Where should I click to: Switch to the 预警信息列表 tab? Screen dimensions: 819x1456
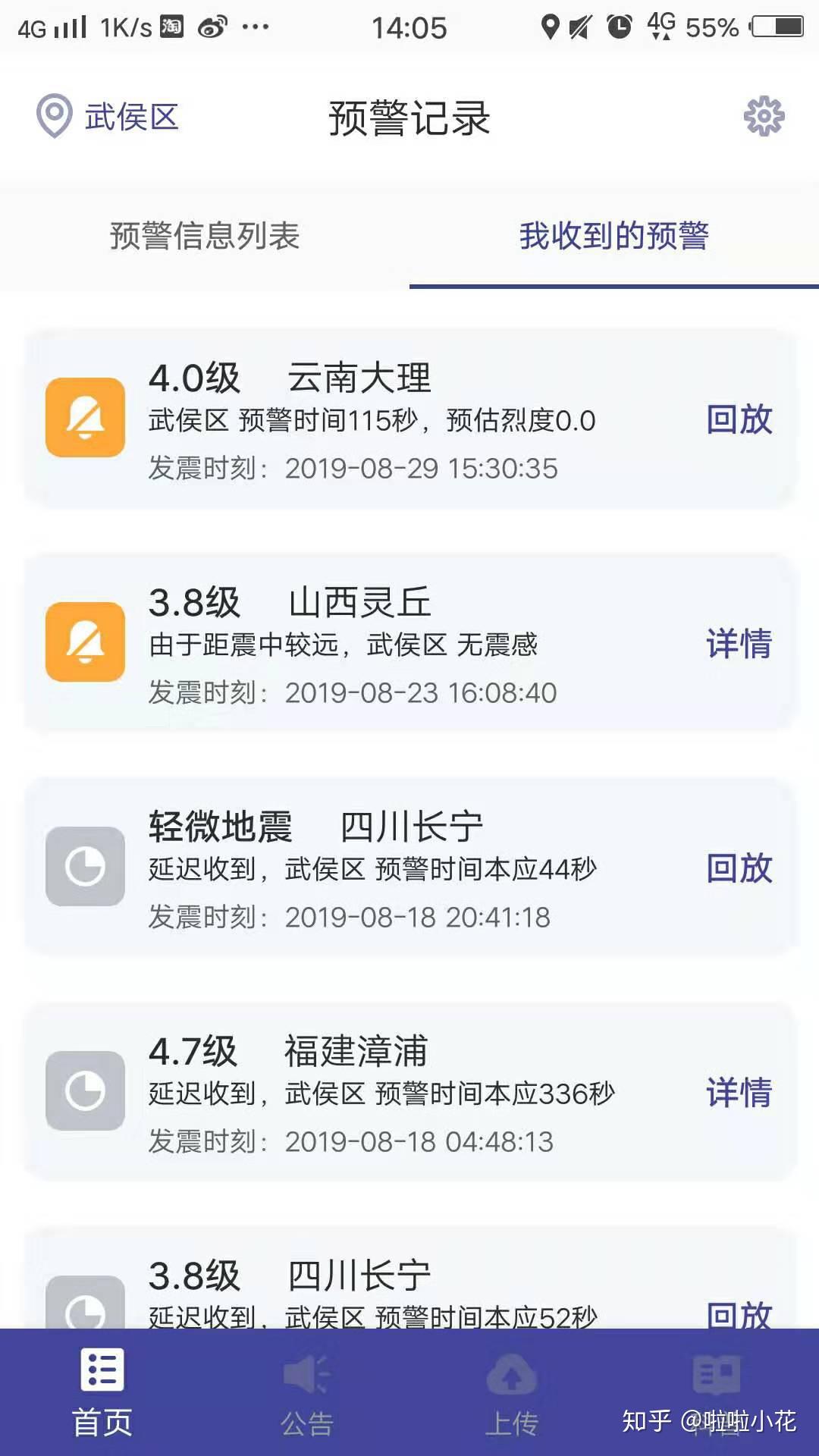point(203,239)
